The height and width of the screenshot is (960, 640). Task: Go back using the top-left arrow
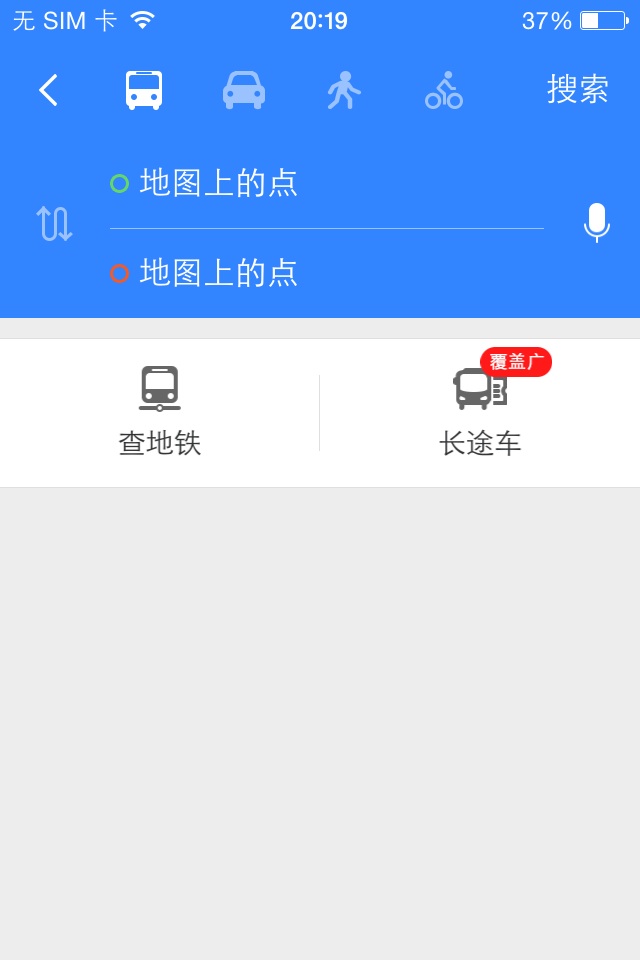47,90
